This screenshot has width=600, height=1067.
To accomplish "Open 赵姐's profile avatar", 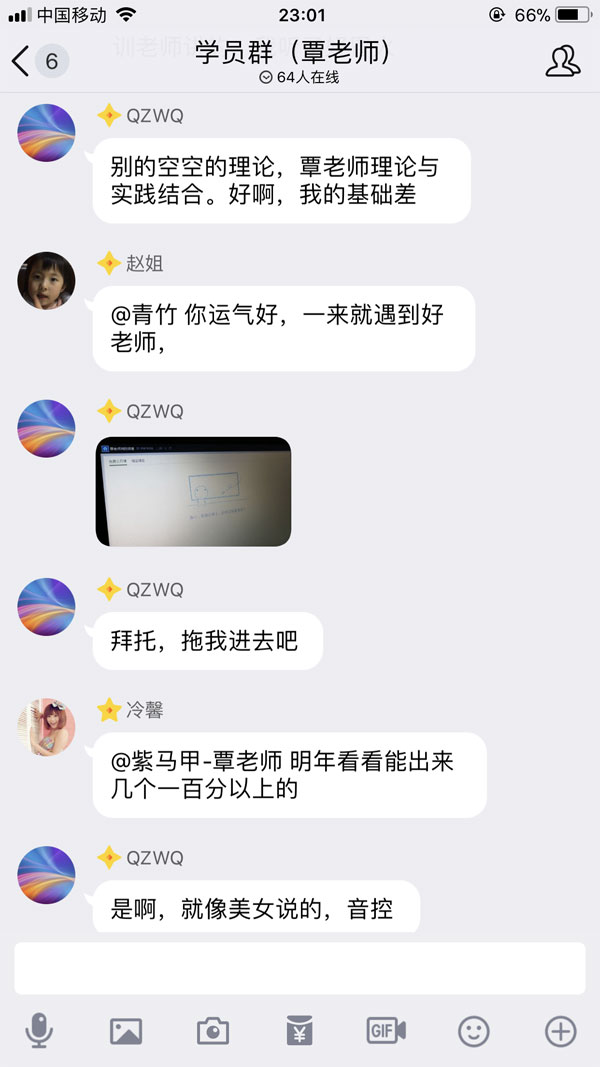I will click(46, 280).
